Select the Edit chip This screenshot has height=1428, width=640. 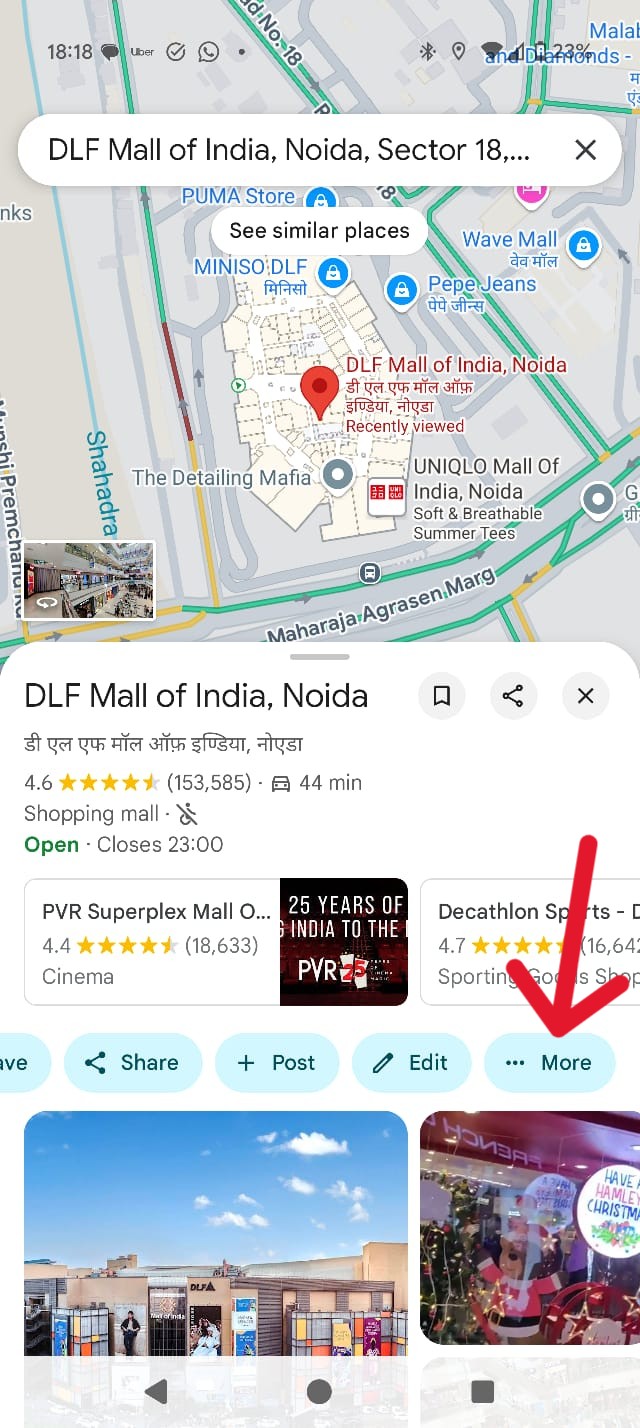pos(411,1063)
